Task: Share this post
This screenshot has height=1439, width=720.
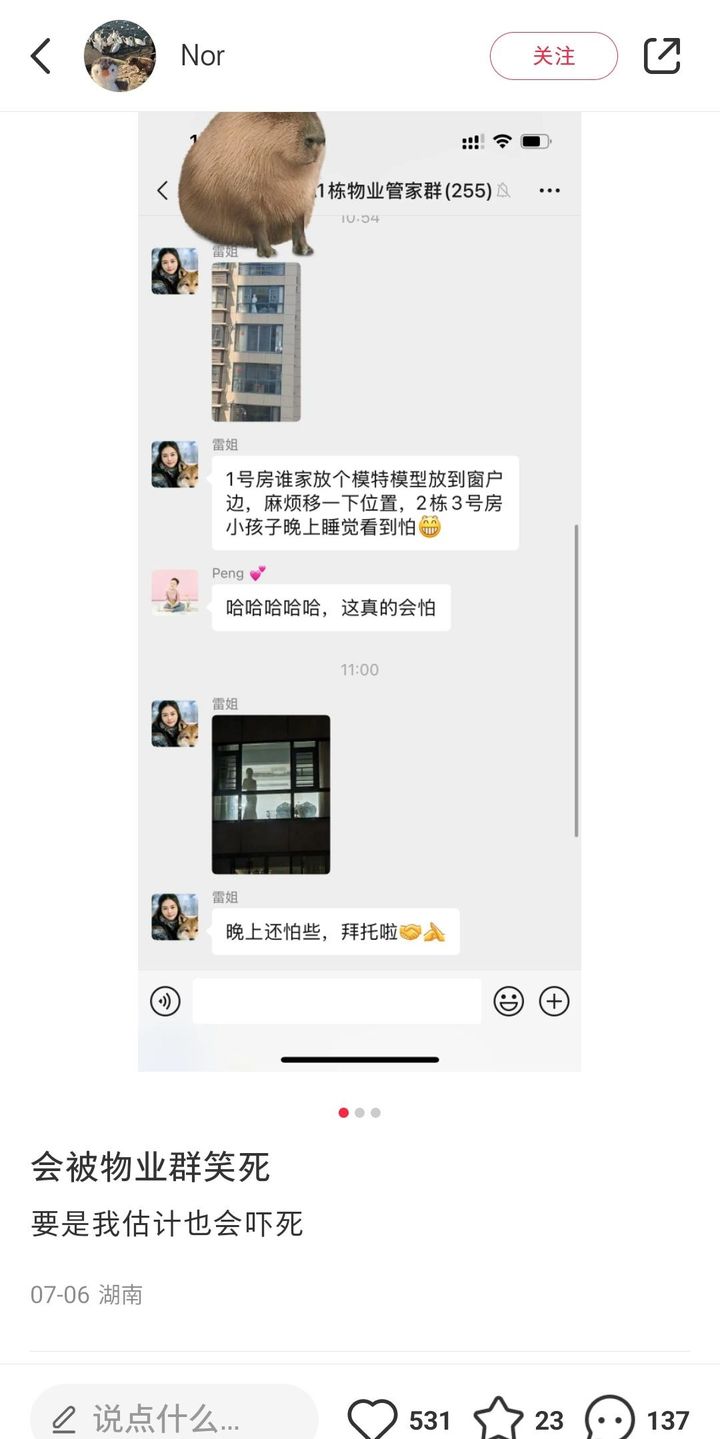Action: tap(662, 56)
